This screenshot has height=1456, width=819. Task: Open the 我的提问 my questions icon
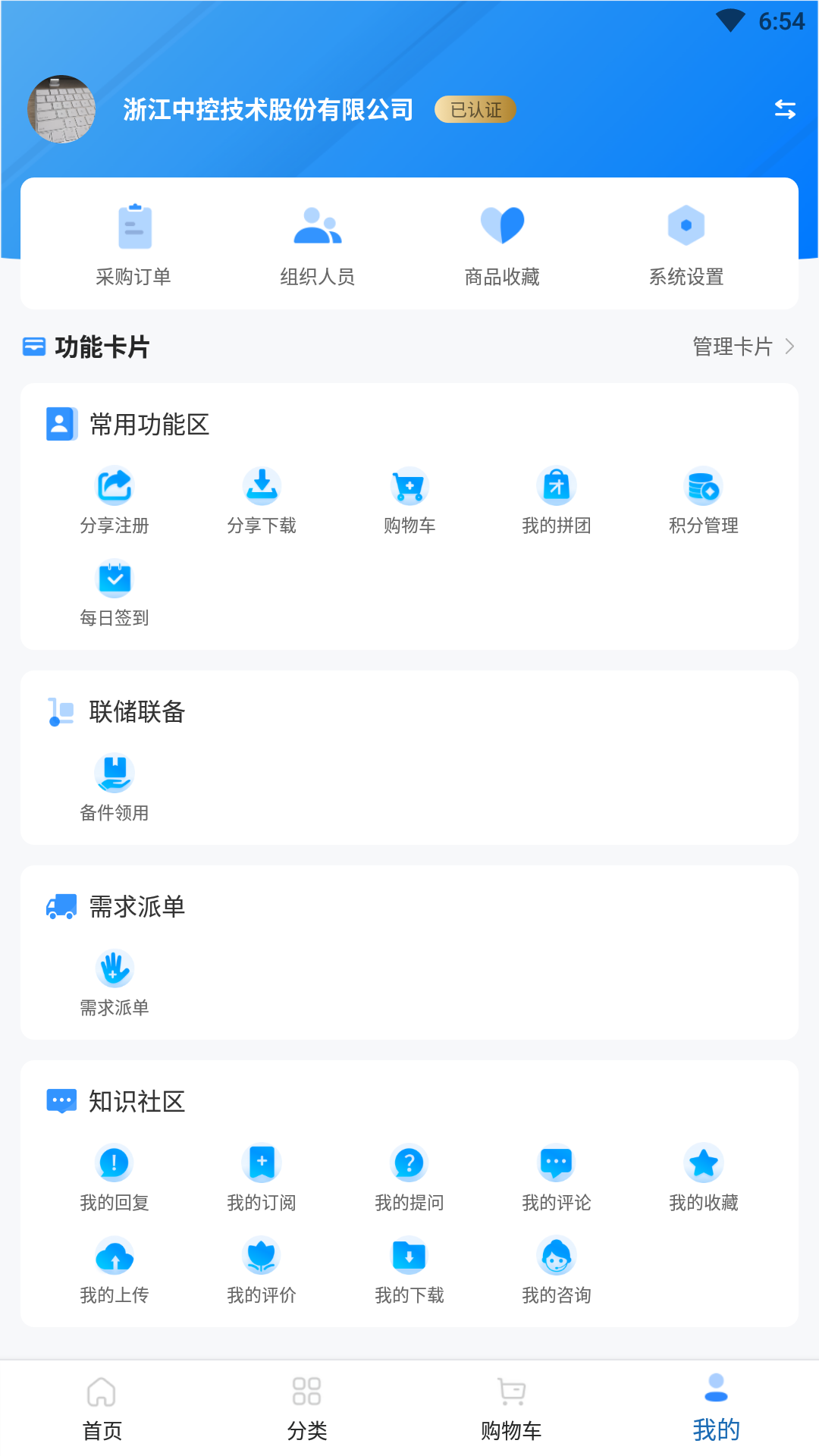click(x=409, y=1163)
